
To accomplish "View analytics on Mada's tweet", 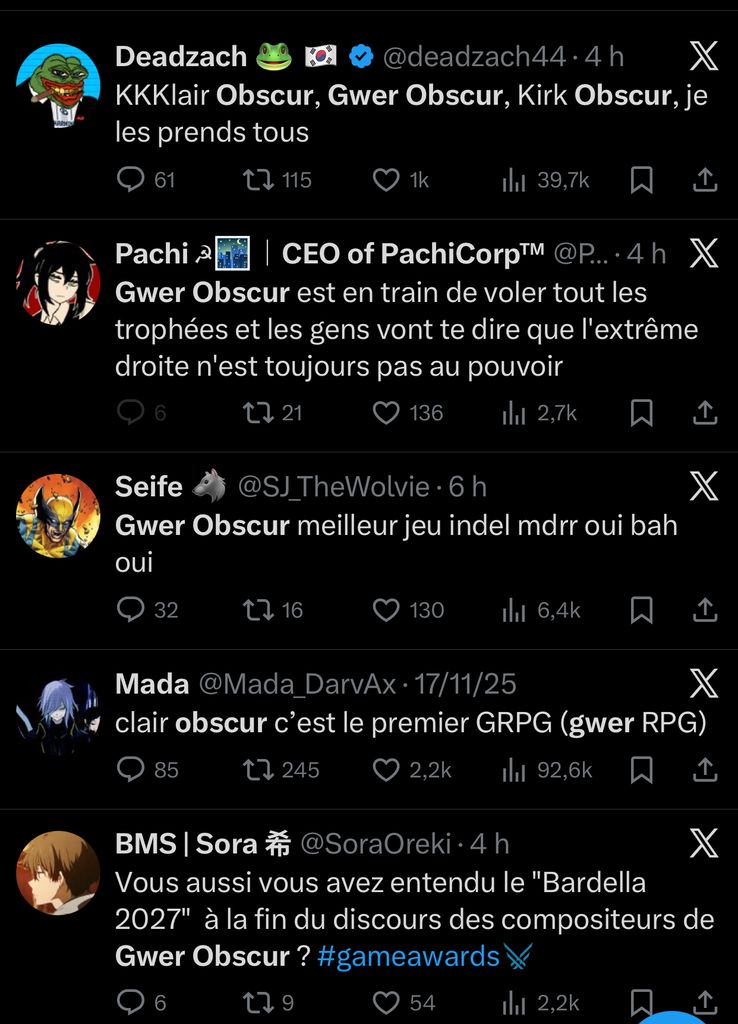I will (x=514, y=769).
